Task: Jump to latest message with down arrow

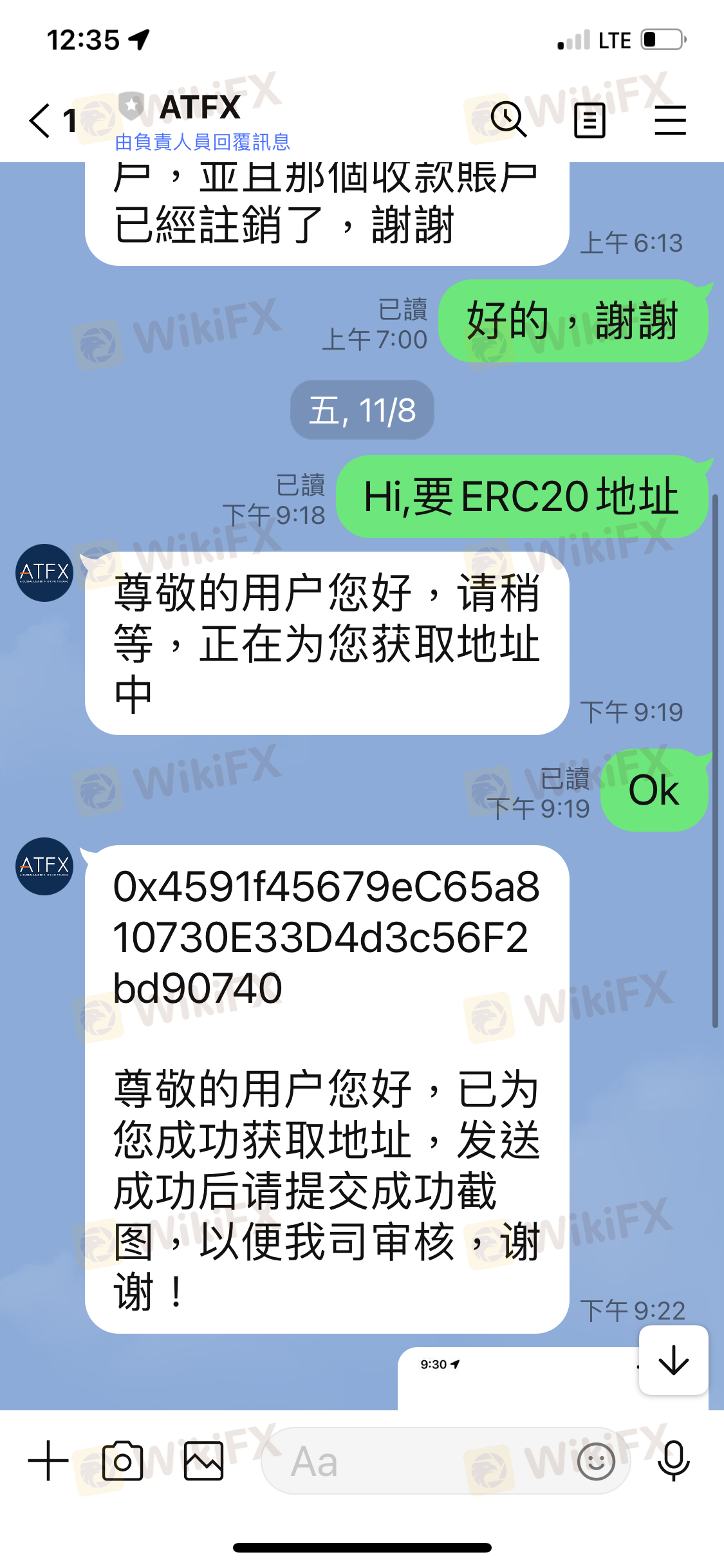Action: (674, 1360)
